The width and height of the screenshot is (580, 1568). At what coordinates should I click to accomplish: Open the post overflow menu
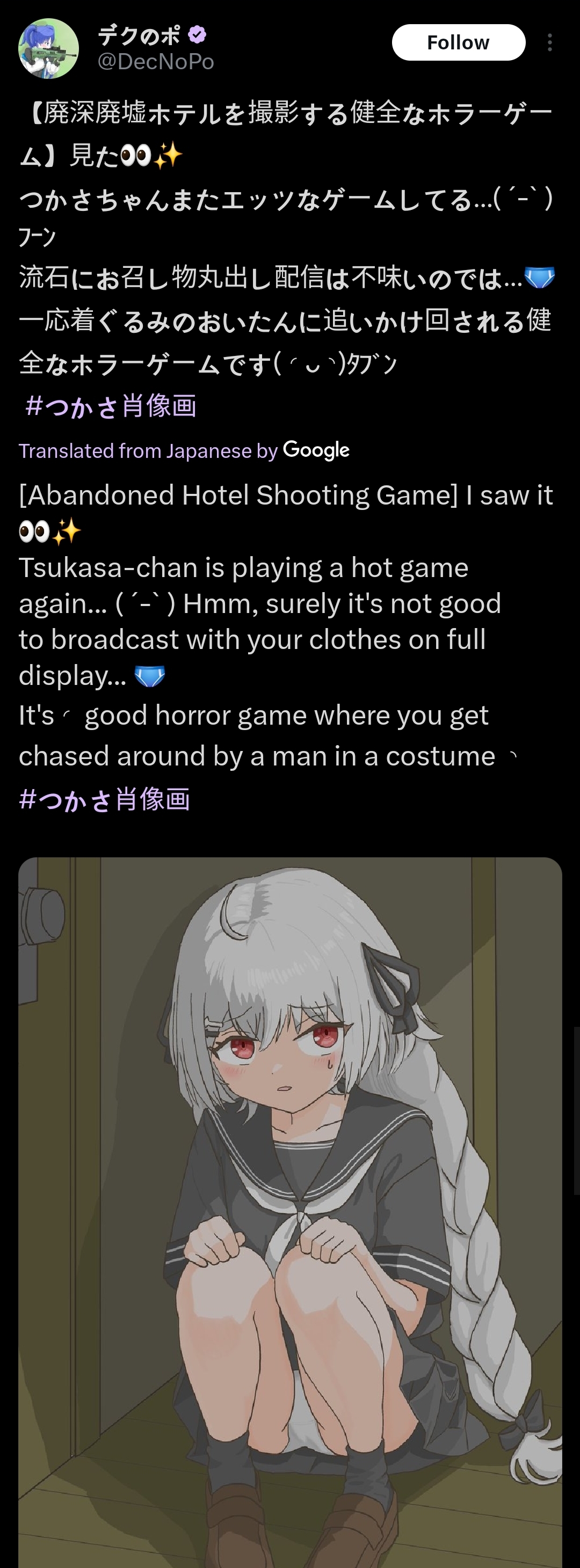coord(549,42)
